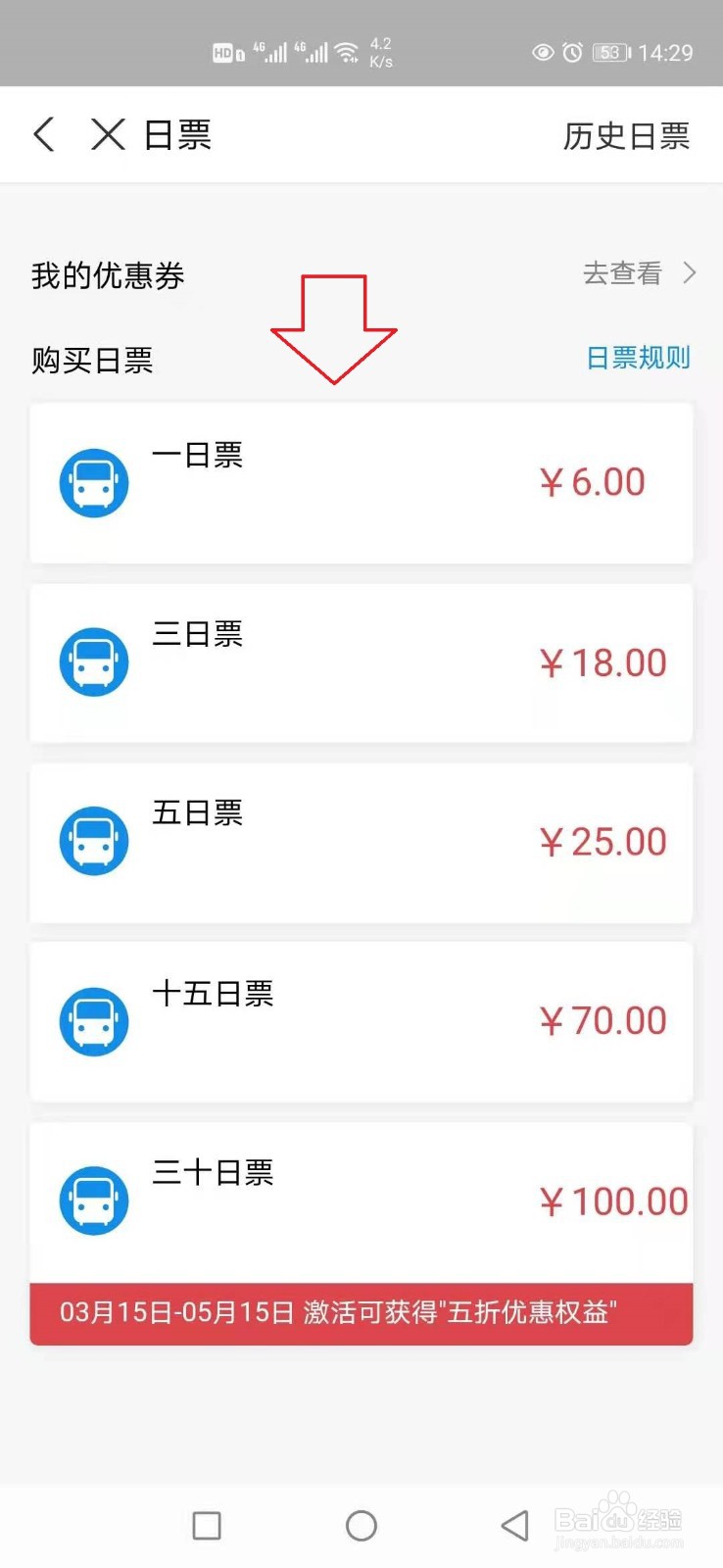Viewport: 723px width, 1568px height.
Task: Choose the 三日票 card priced ¥18.00
Action: click(361, 662)
